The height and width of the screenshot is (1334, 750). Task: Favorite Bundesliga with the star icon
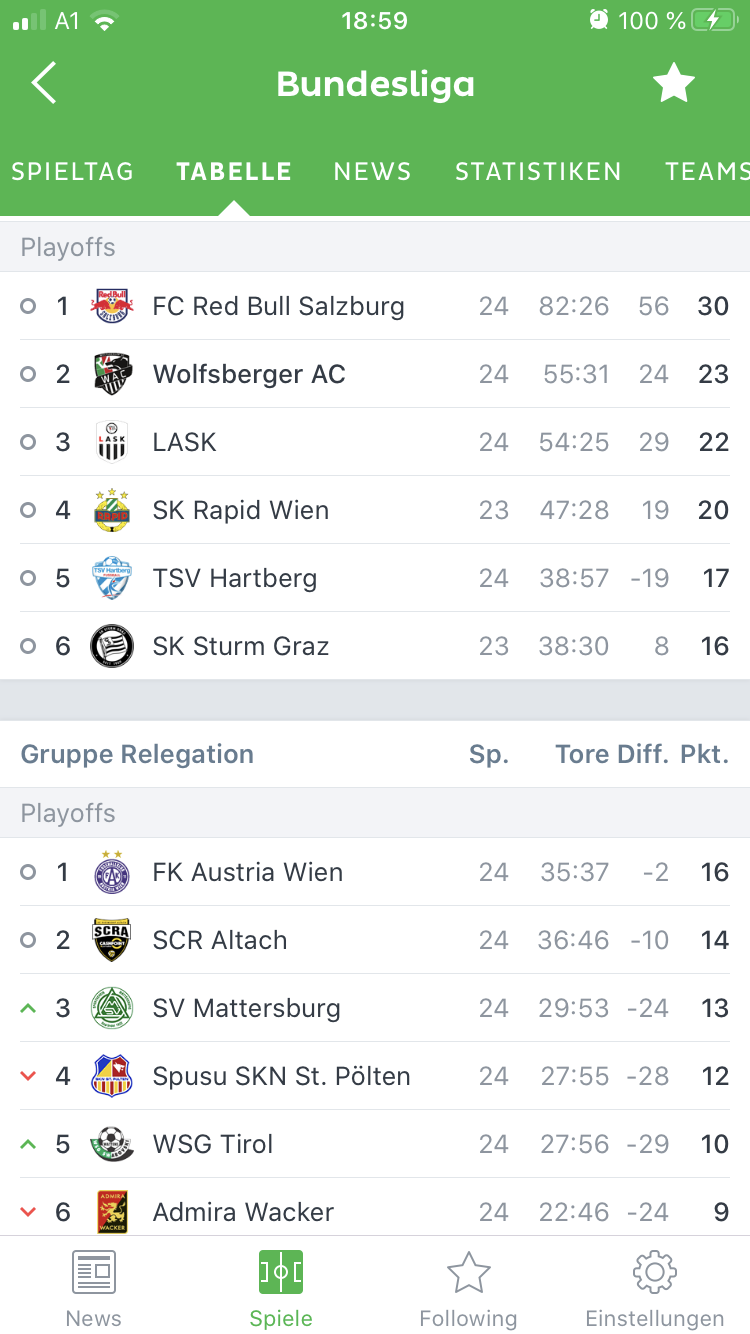[x=674, y=83]
